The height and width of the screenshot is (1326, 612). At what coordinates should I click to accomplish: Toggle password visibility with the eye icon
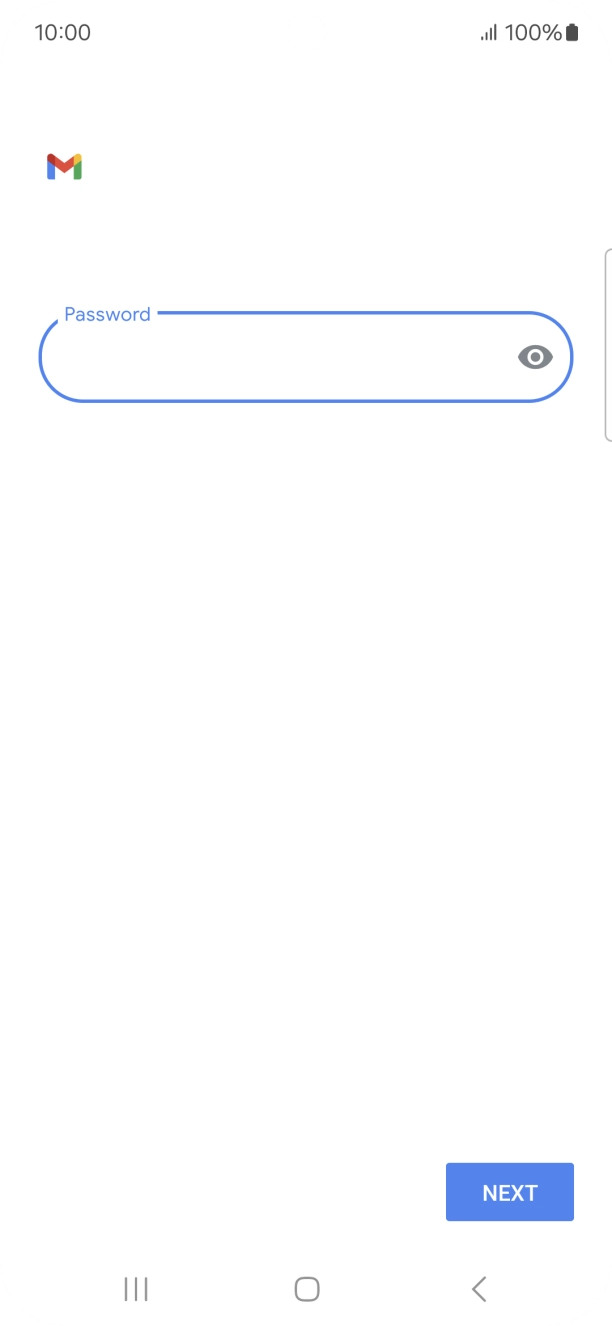tap(535, 357)
